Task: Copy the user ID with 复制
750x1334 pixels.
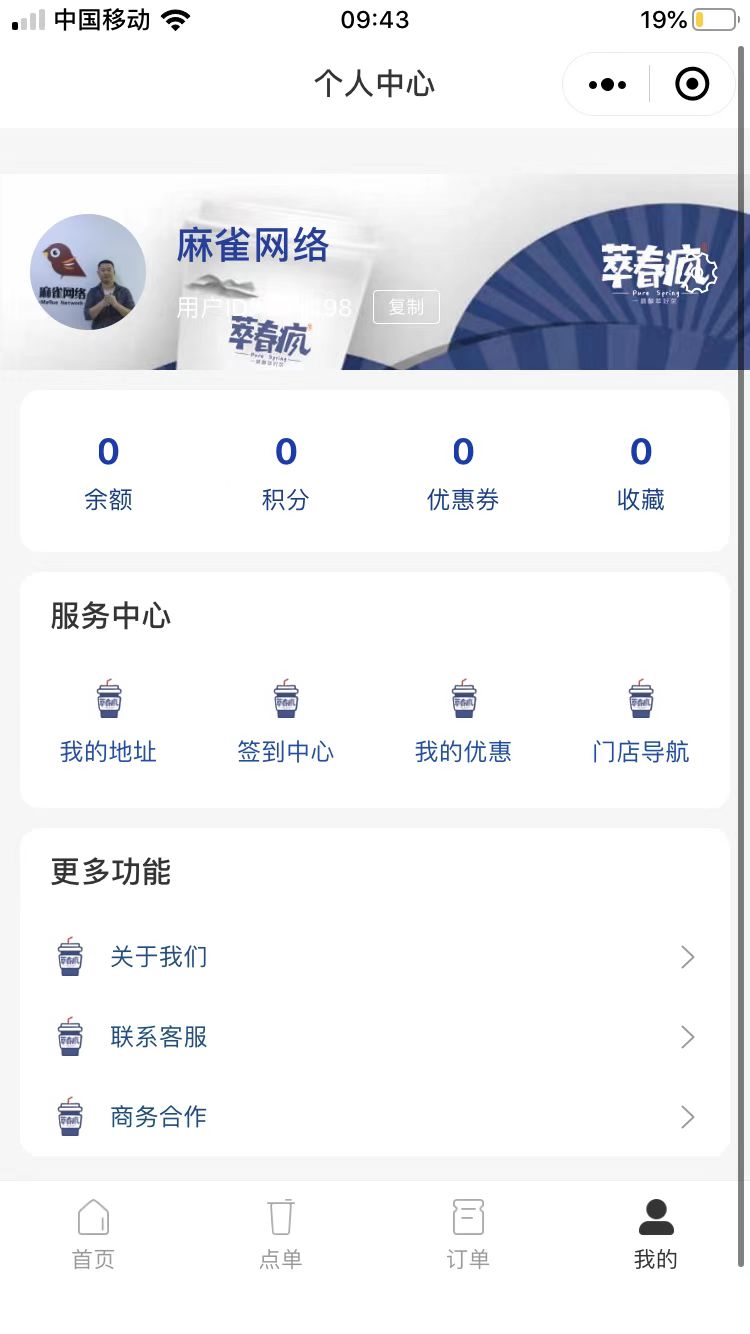Action: 406,307
